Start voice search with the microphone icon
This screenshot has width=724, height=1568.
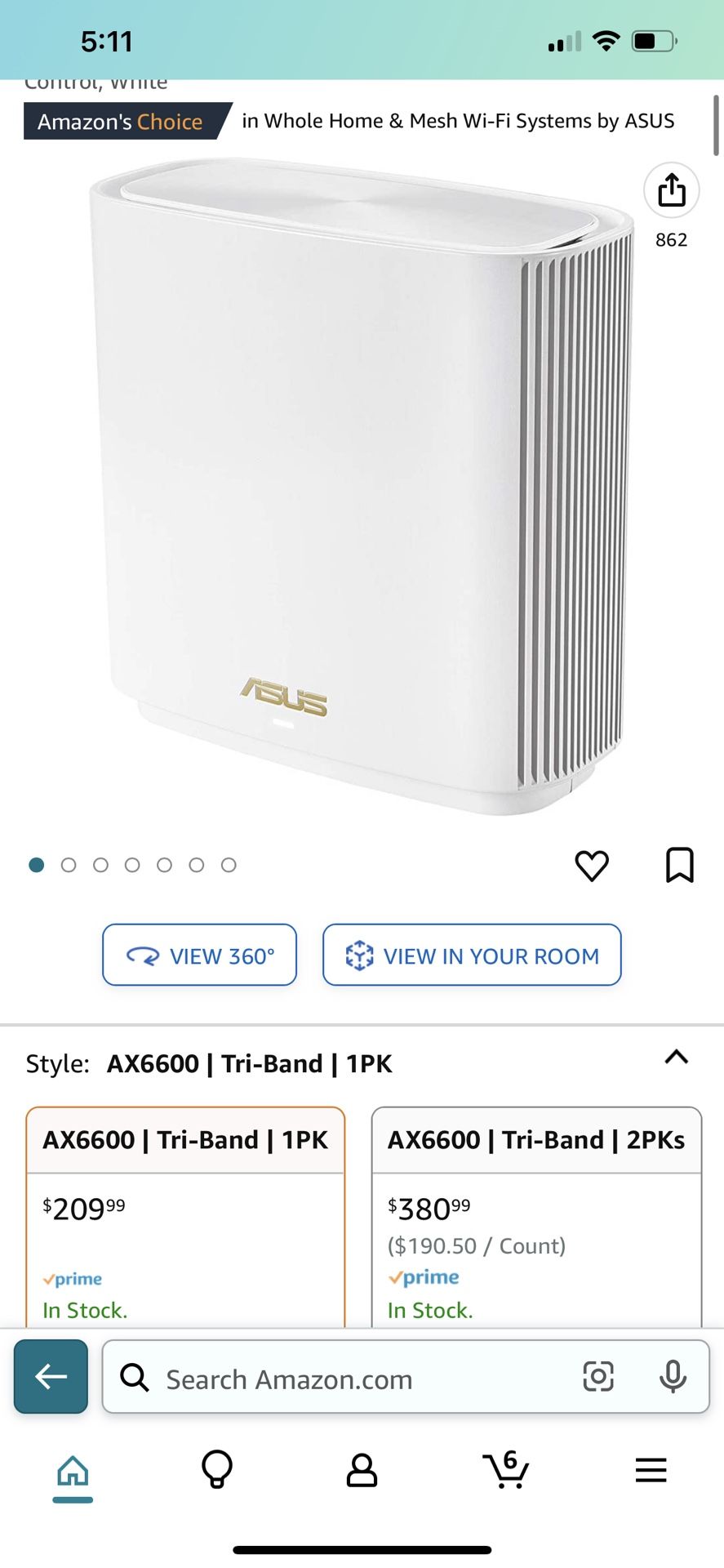click(x=672, y=1378)
